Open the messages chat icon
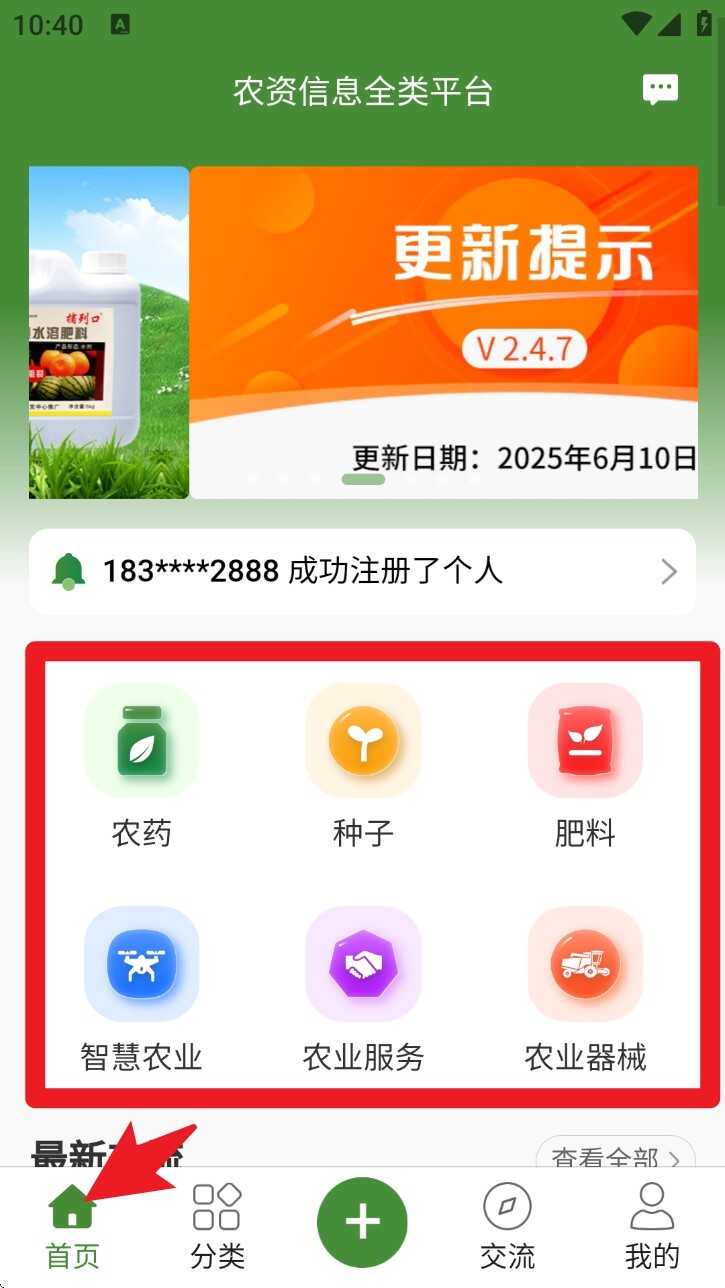The width and height of the screenshot is (725, 1288). 660,90
